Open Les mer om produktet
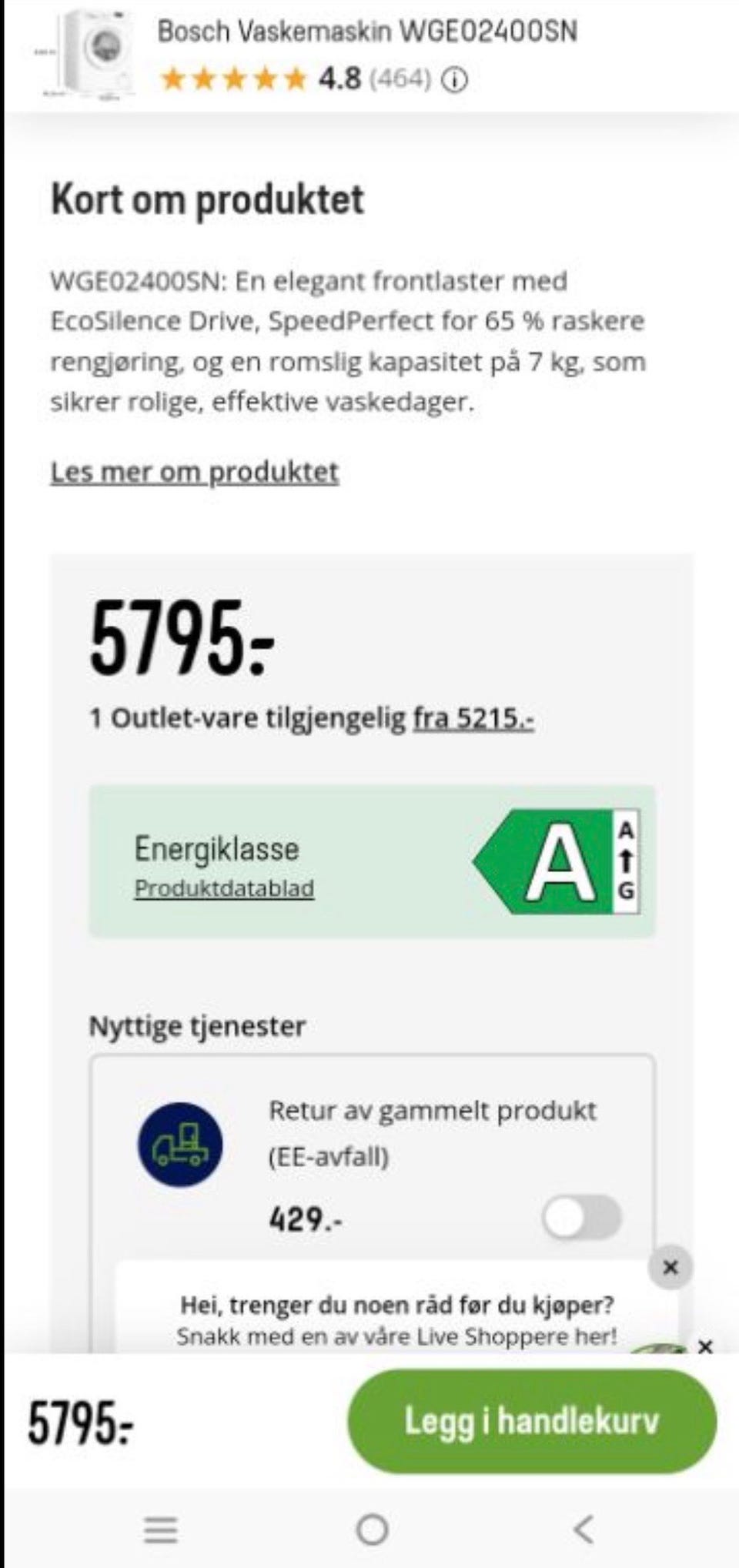739x1568 pixels. [194, 473]
